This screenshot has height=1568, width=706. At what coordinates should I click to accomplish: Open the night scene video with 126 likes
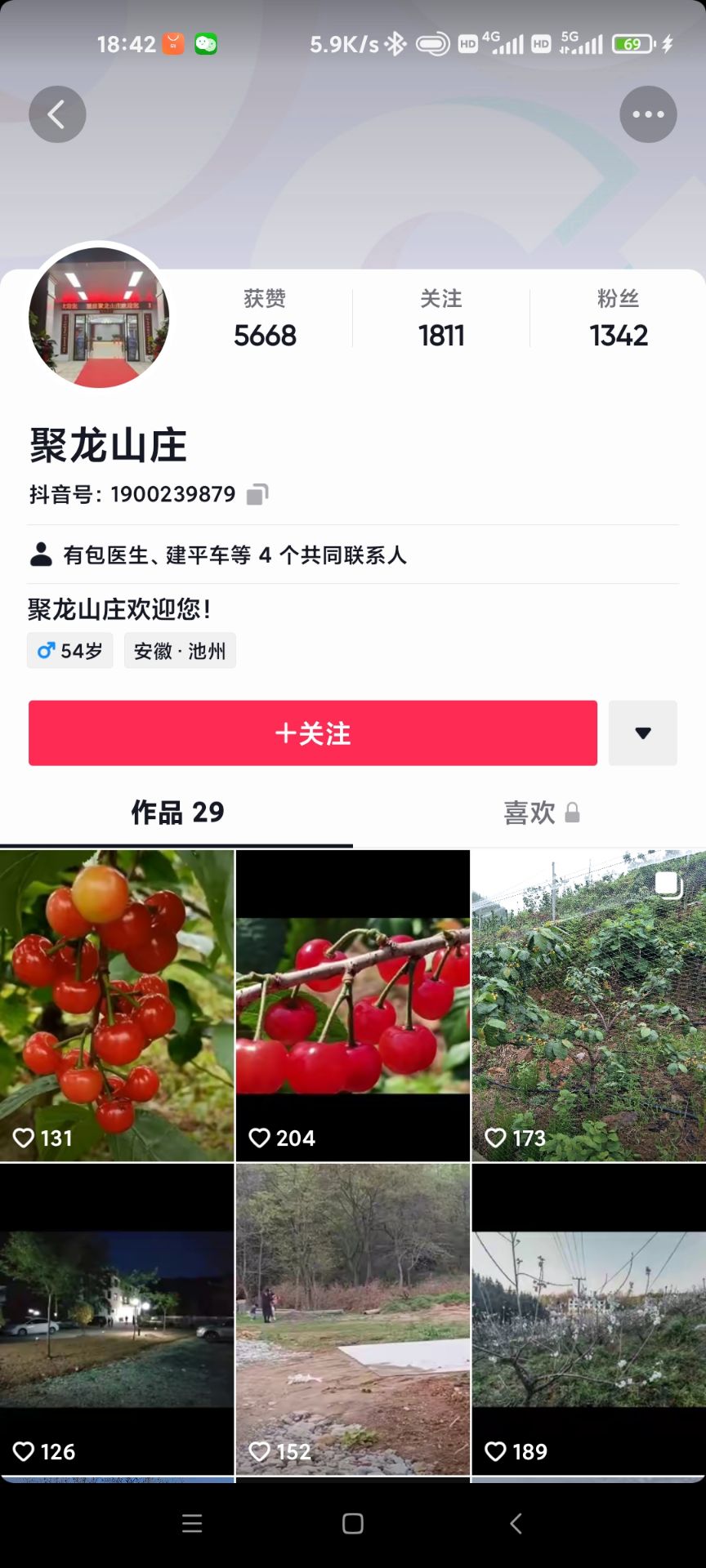click(117, 1319)
